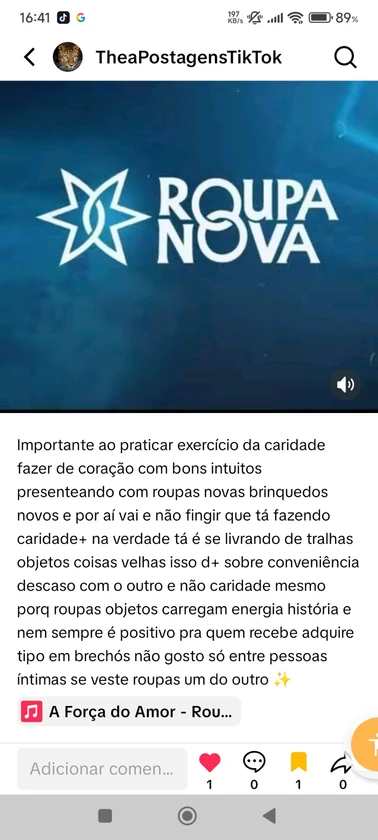This screenshot has width=378, height=840.
Task: Open the song A Força do Amor chip
Action: click(x=129, y=711)
